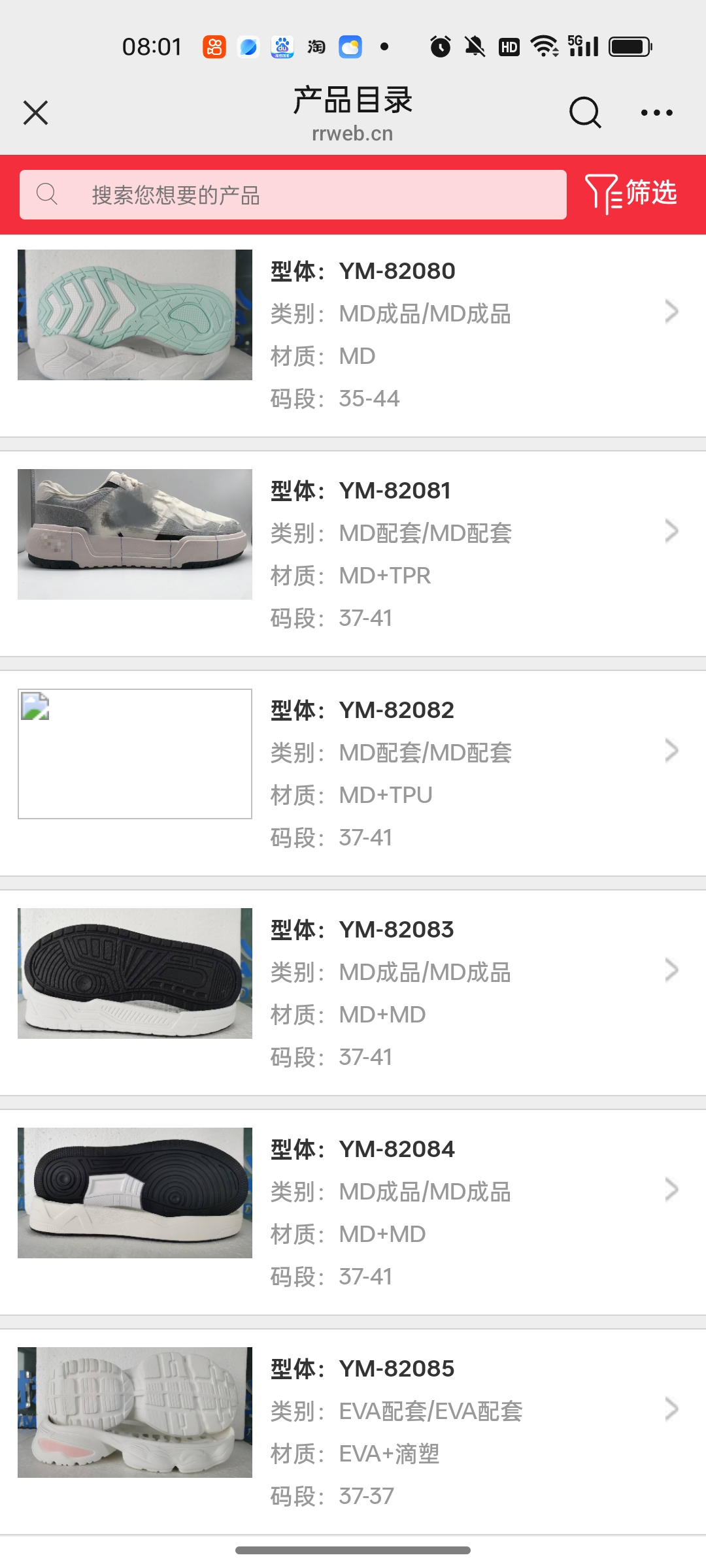706x1568 pixels.
Task: Open the three-dot overflow menu
Action: tap(656, 112)
